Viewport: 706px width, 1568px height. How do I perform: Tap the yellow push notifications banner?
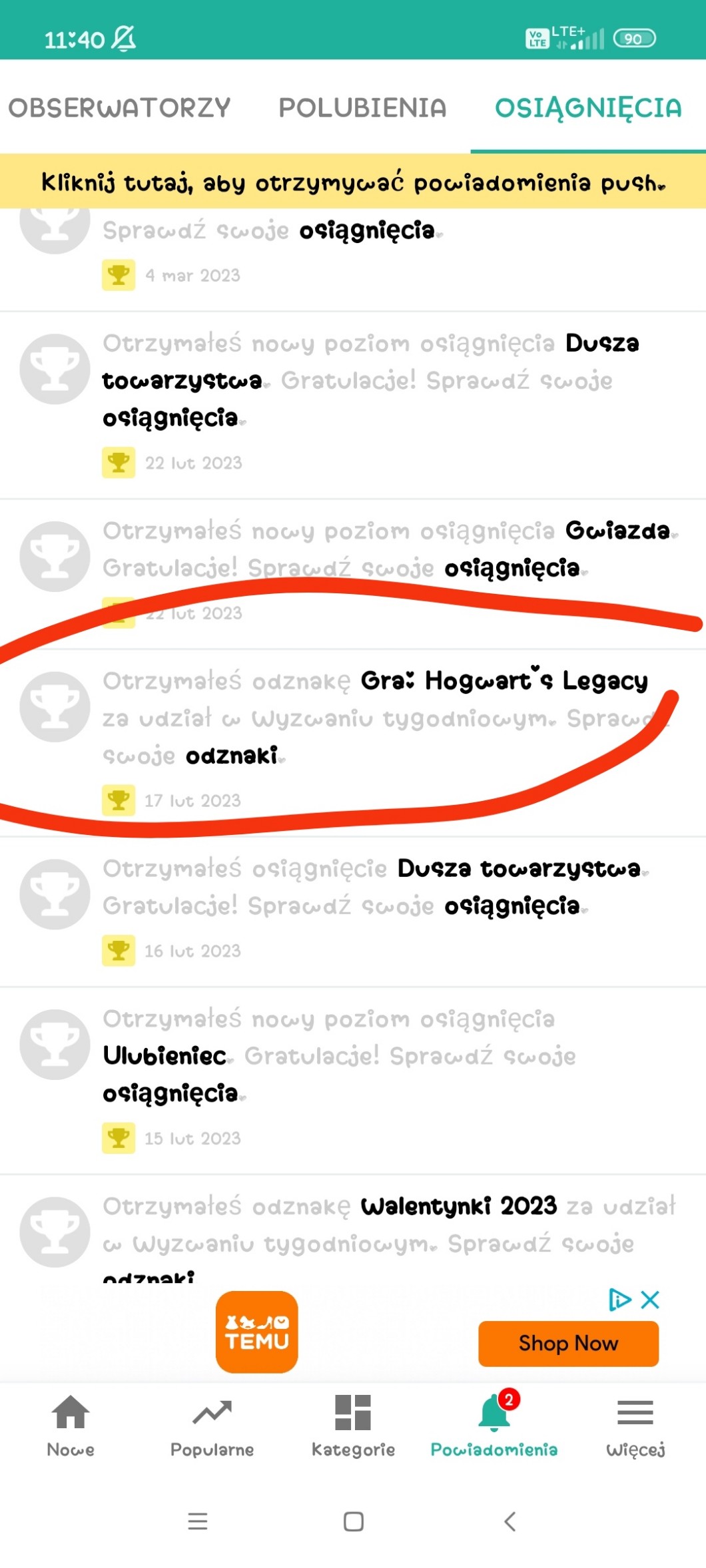353,182
